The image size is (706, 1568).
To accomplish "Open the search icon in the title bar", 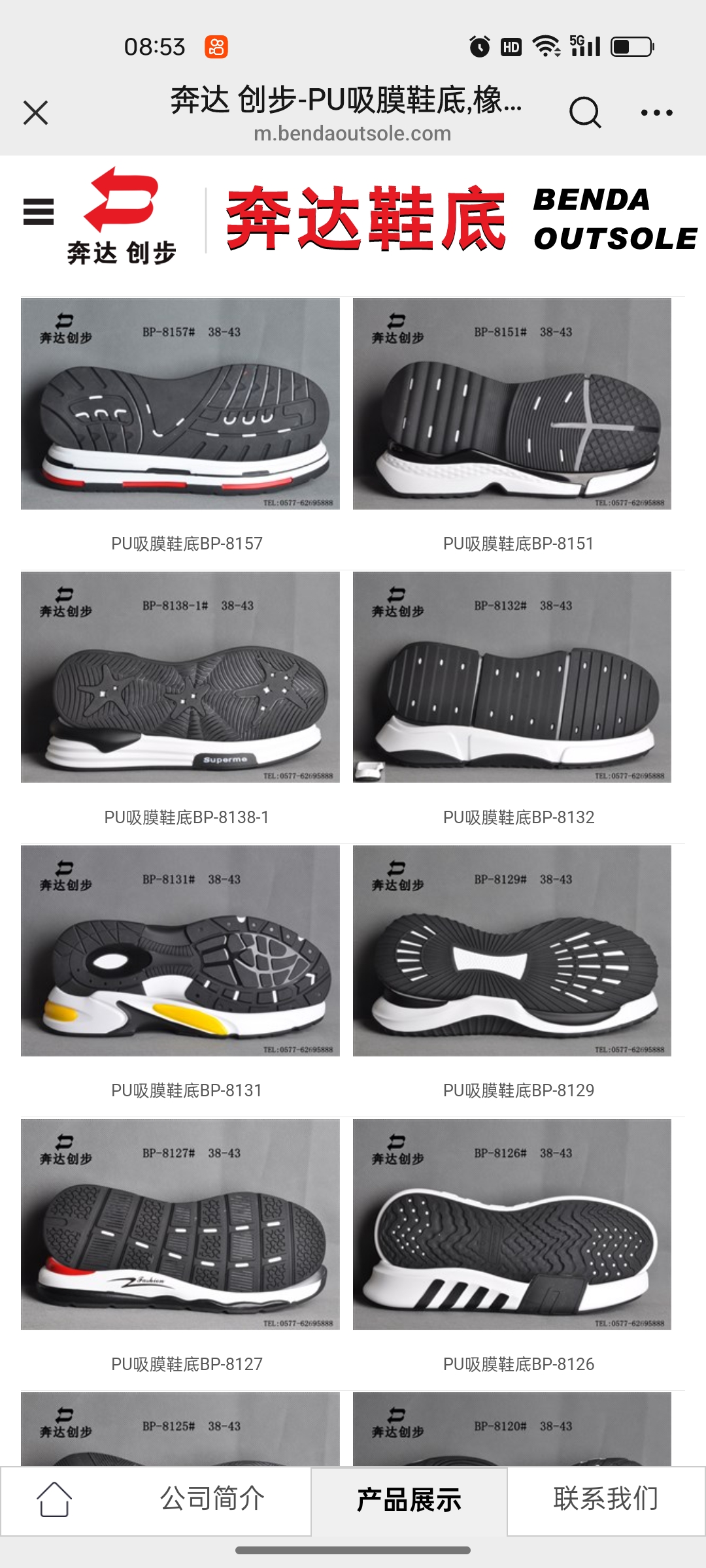I will [584, 112].
